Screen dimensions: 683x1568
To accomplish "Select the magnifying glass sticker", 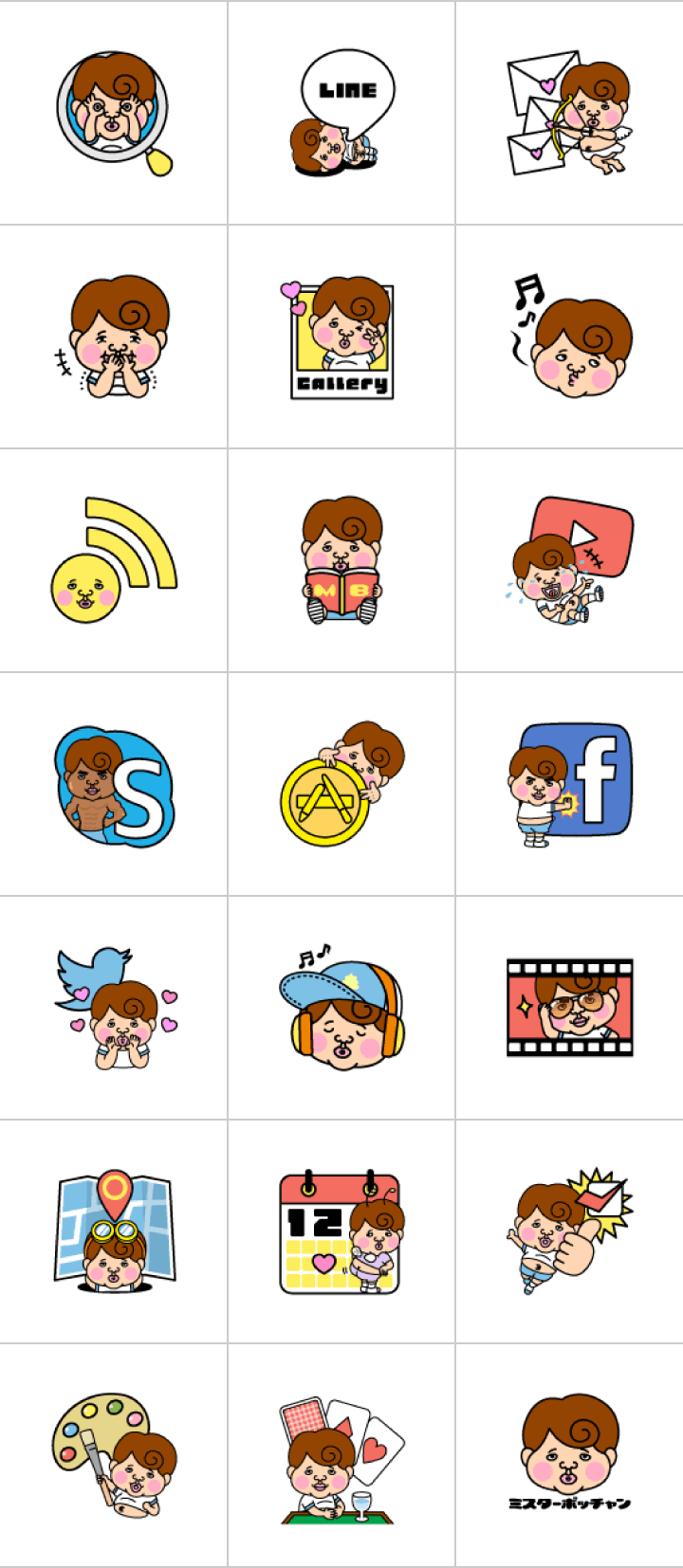I will pyautogui.click(x=114, y=113).
